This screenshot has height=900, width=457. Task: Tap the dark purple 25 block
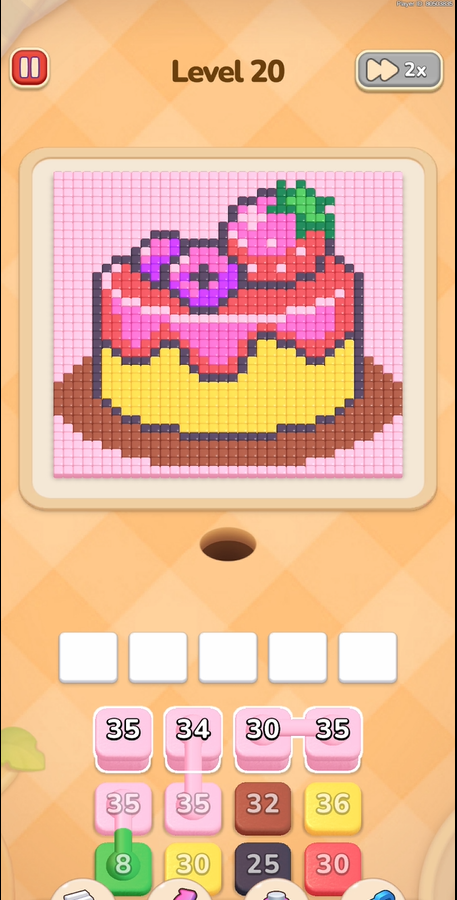click(x=263, y=868)
